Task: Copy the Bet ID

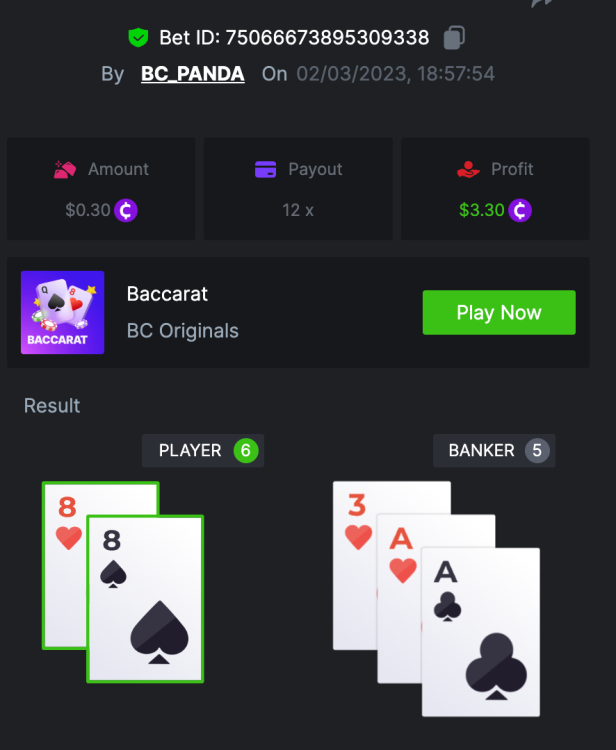Action: coord(454,38)
